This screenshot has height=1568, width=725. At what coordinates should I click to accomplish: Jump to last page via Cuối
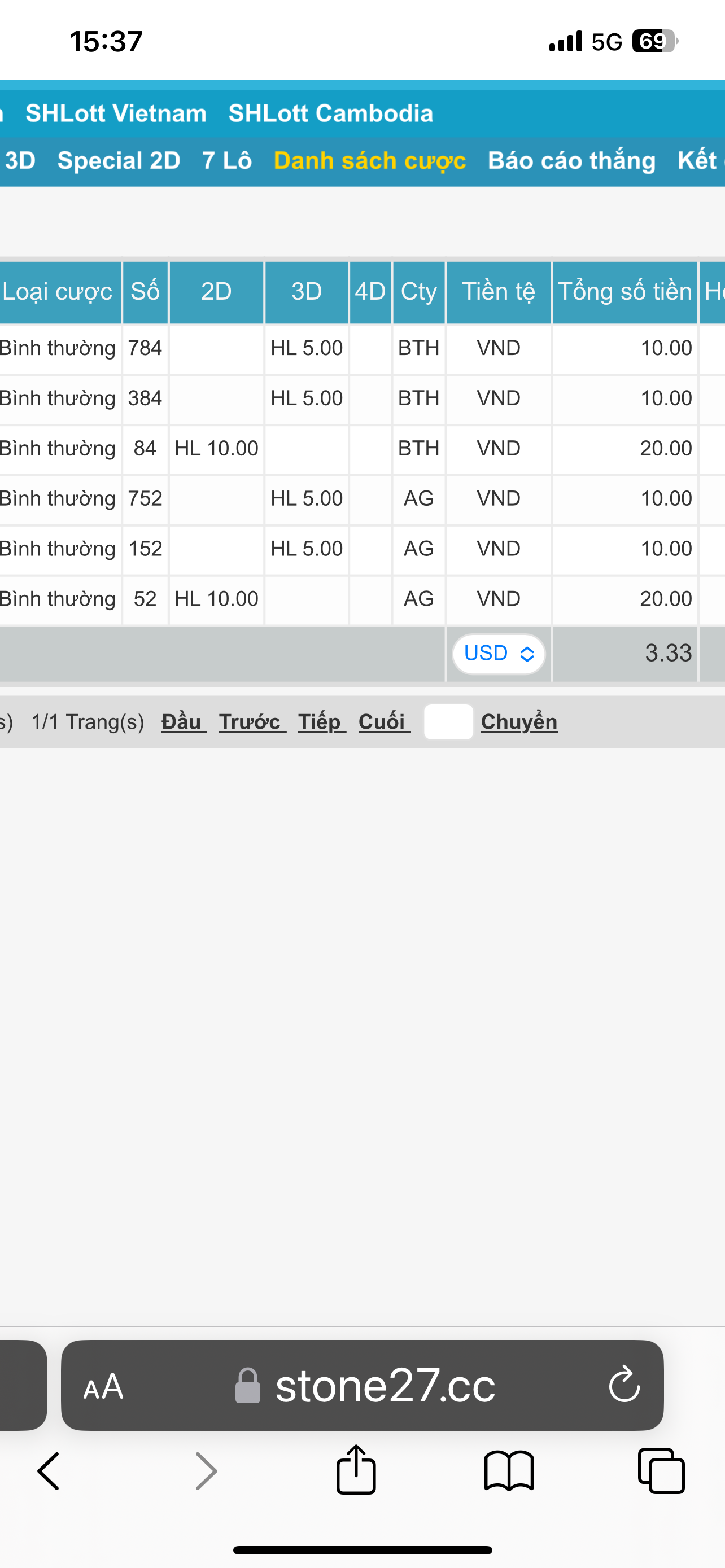point(384,721)
